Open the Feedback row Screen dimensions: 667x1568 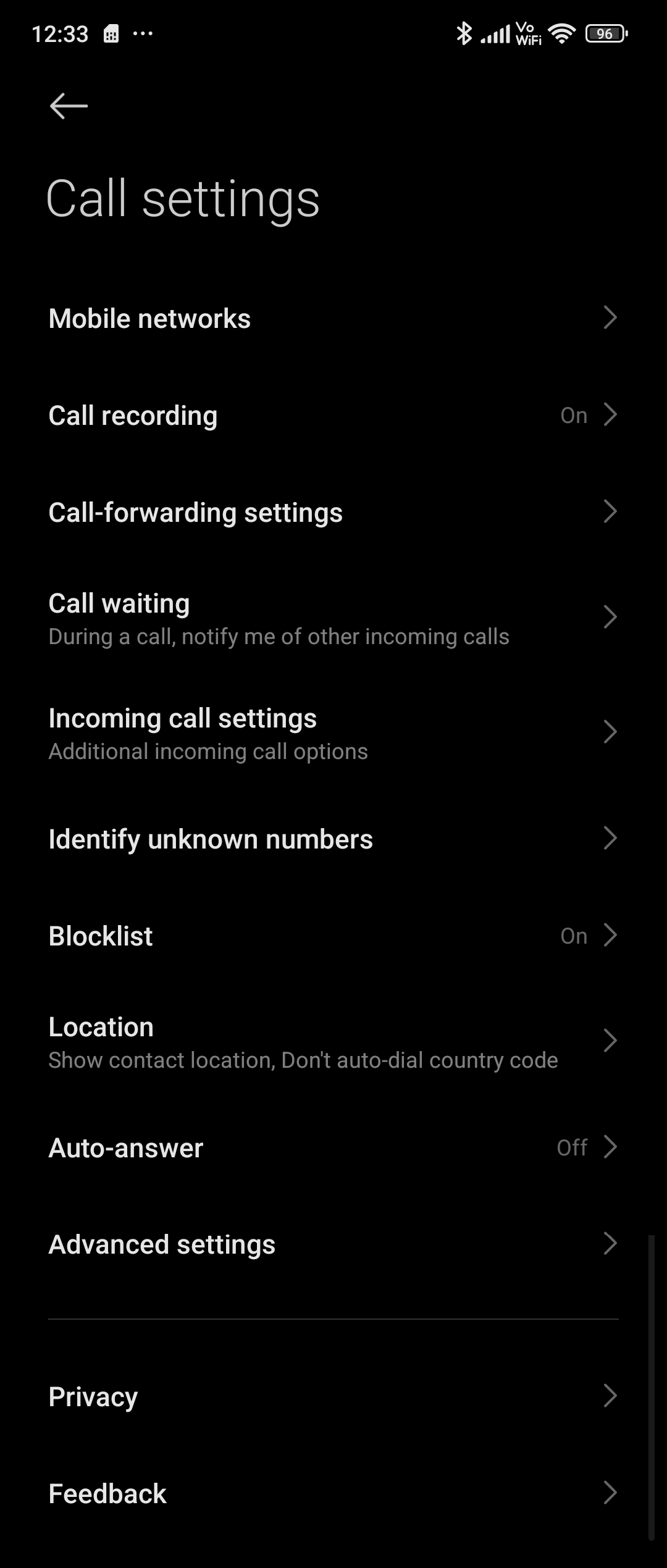pyautogui.click(x=333, y=1494)
